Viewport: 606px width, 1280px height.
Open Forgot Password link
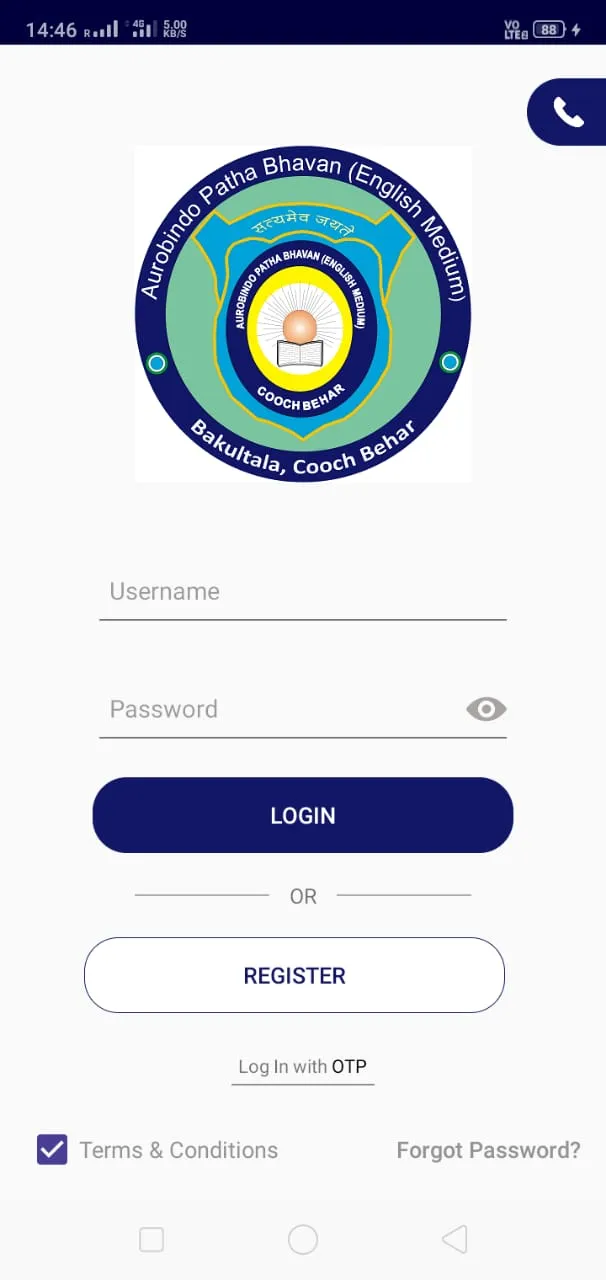(x=488, y=1150)
